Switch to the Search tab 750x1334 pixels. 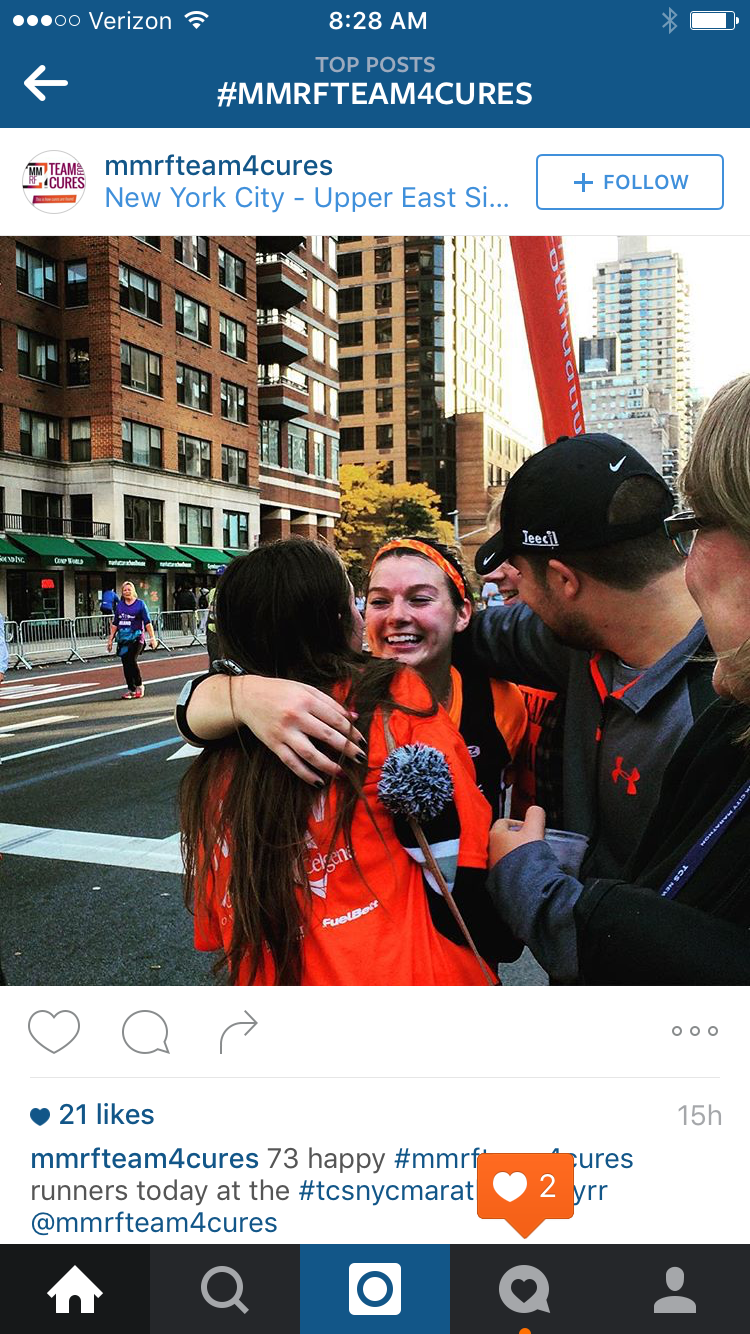pos(225,1289)
